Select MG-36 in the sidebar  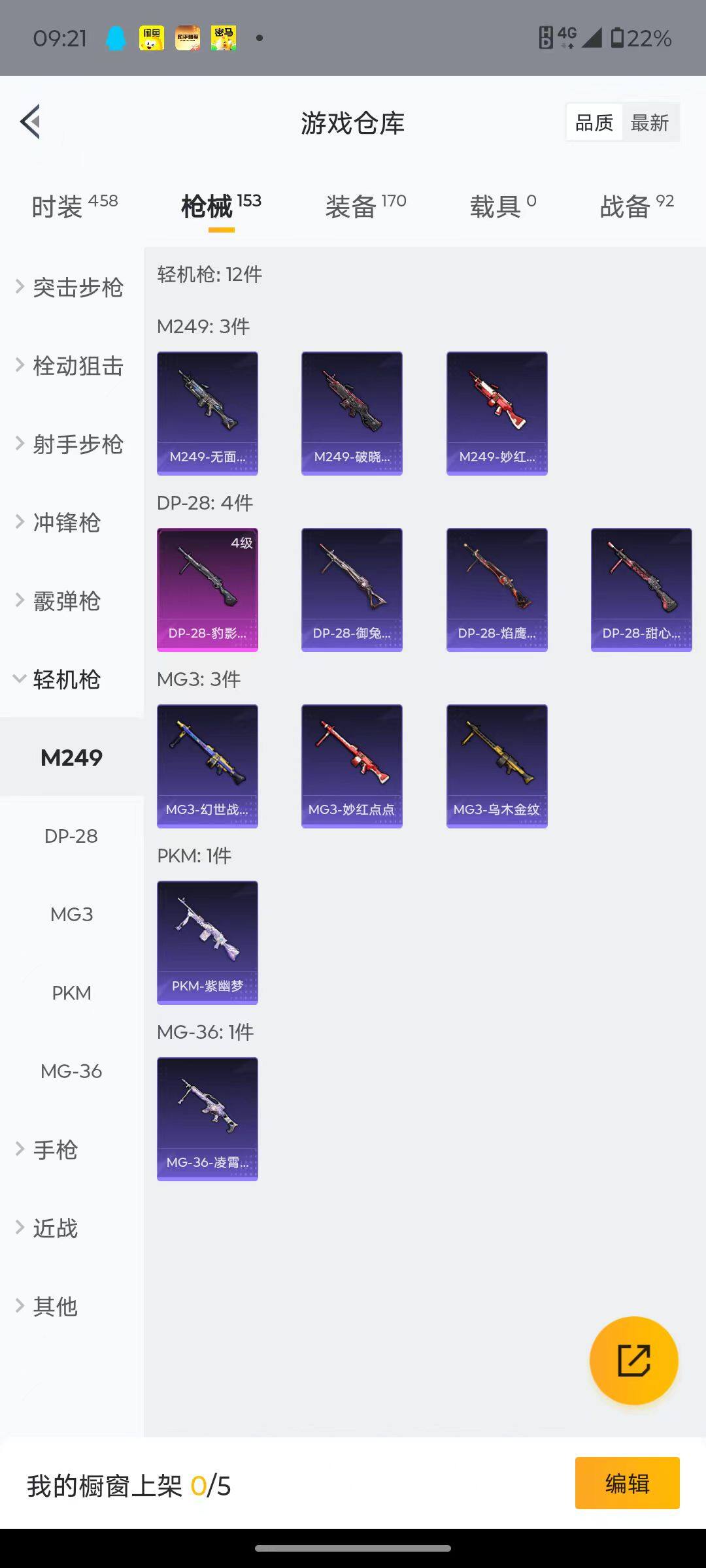[x=71, y=1071]
